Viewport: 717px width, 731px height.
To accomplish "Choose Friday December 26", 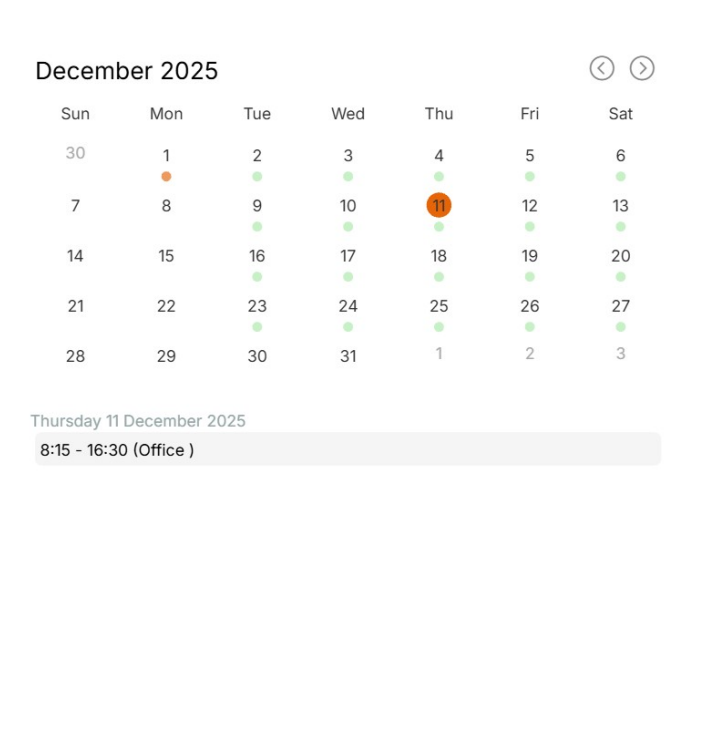I will click(530, 306).
